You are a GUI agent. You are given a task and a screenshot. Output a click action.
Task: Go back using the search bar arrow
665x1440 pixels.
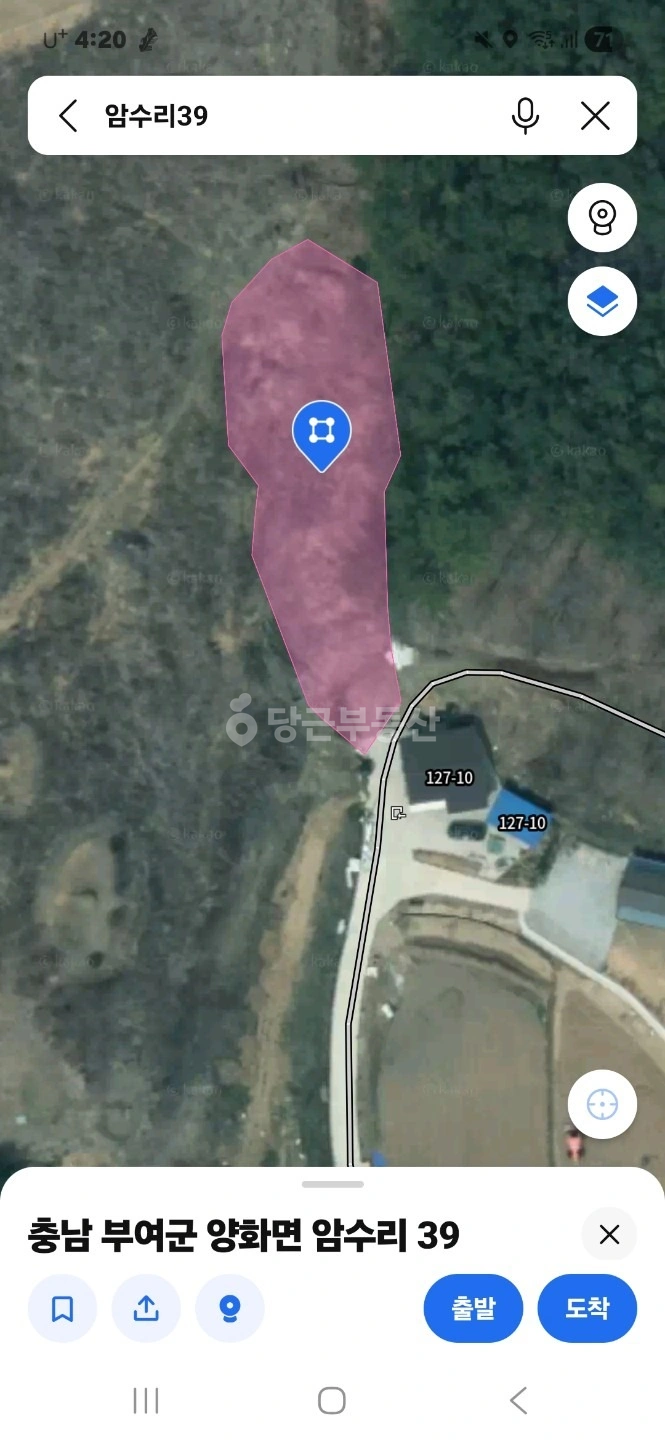[67, 116]
